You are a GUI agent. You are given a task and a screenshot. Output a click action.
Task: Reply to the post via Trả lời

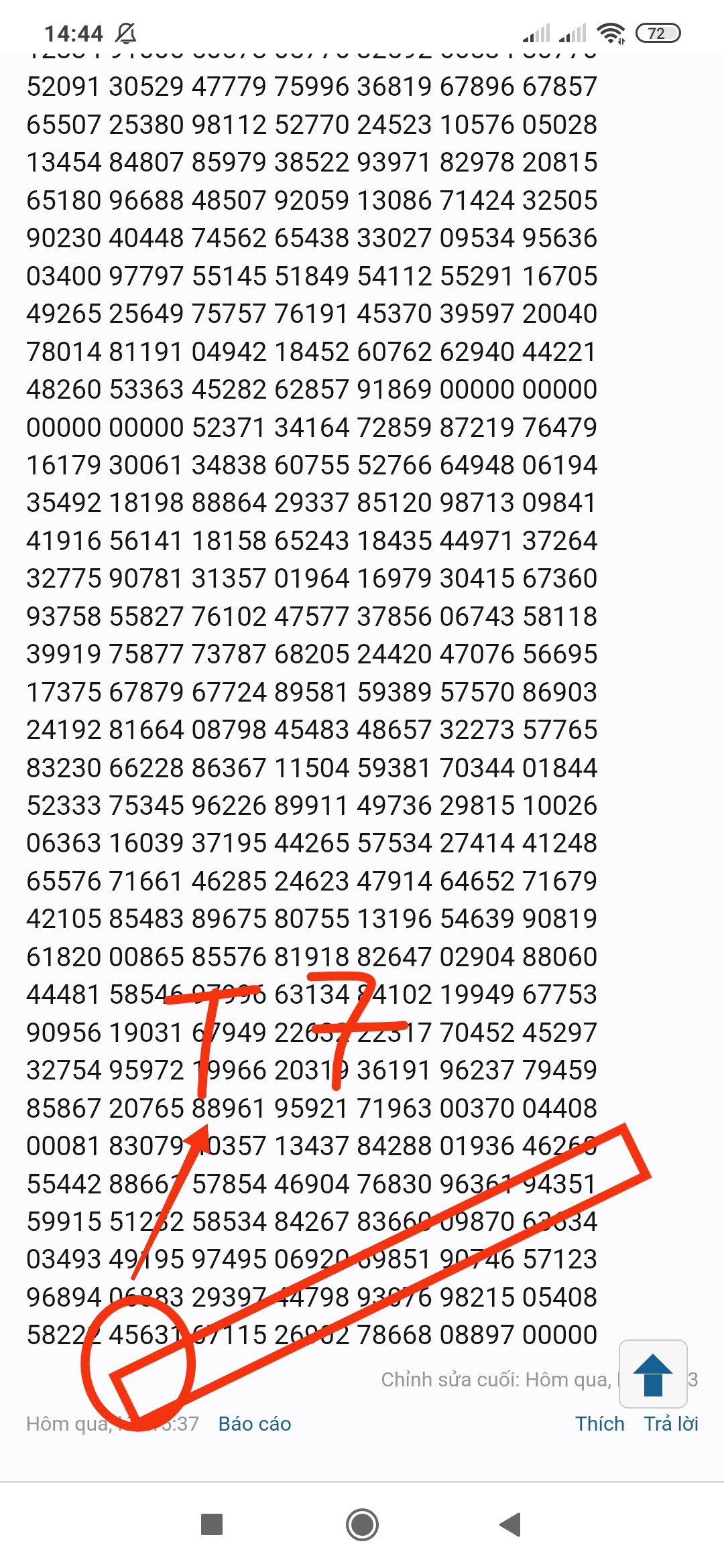click(671, 1423)
